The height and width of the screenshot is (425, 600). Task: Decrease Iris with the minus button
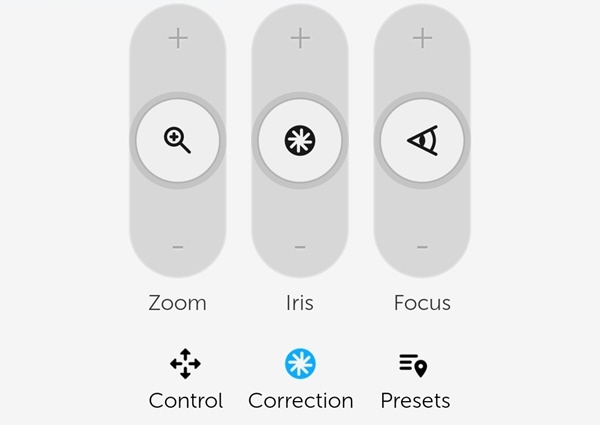300,246
